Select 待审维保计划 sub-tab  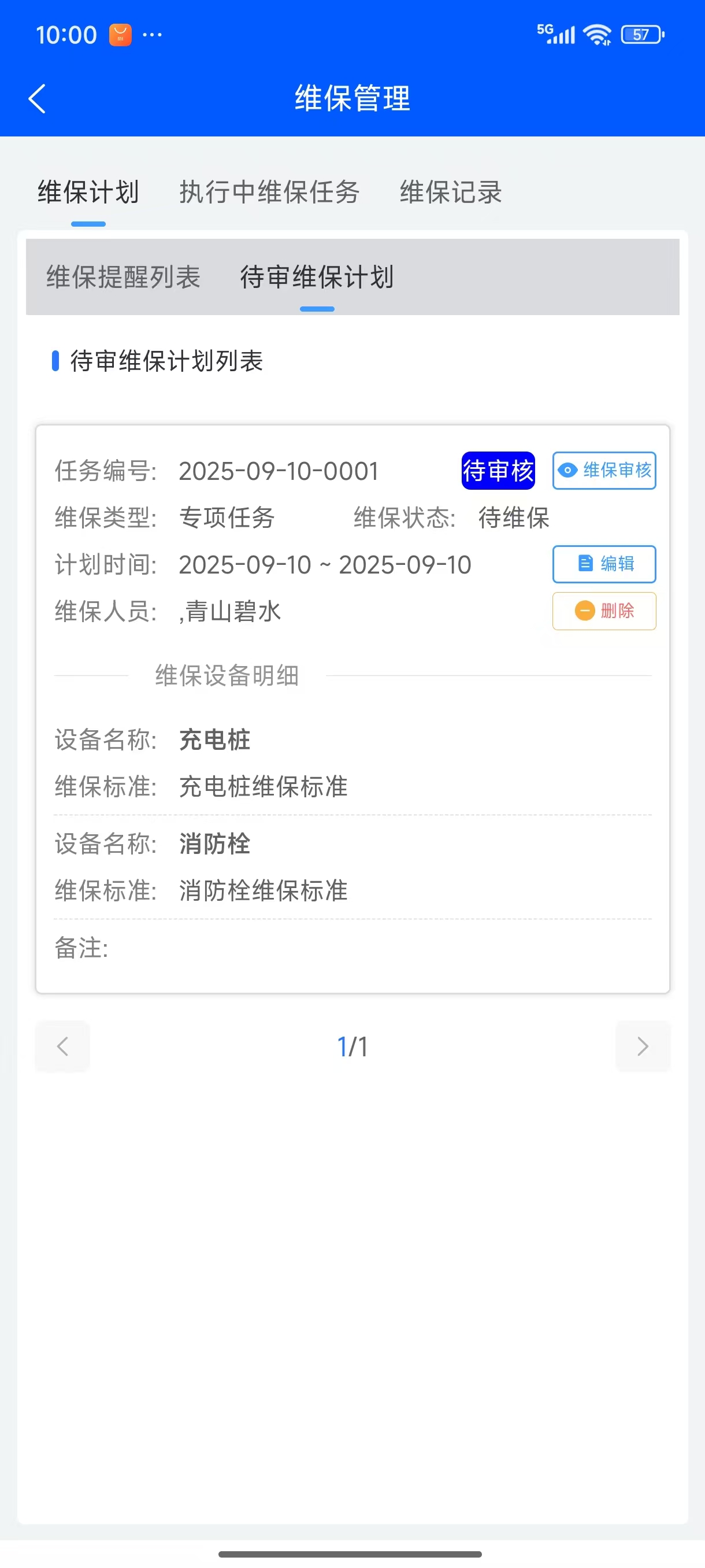coord(317,278)
